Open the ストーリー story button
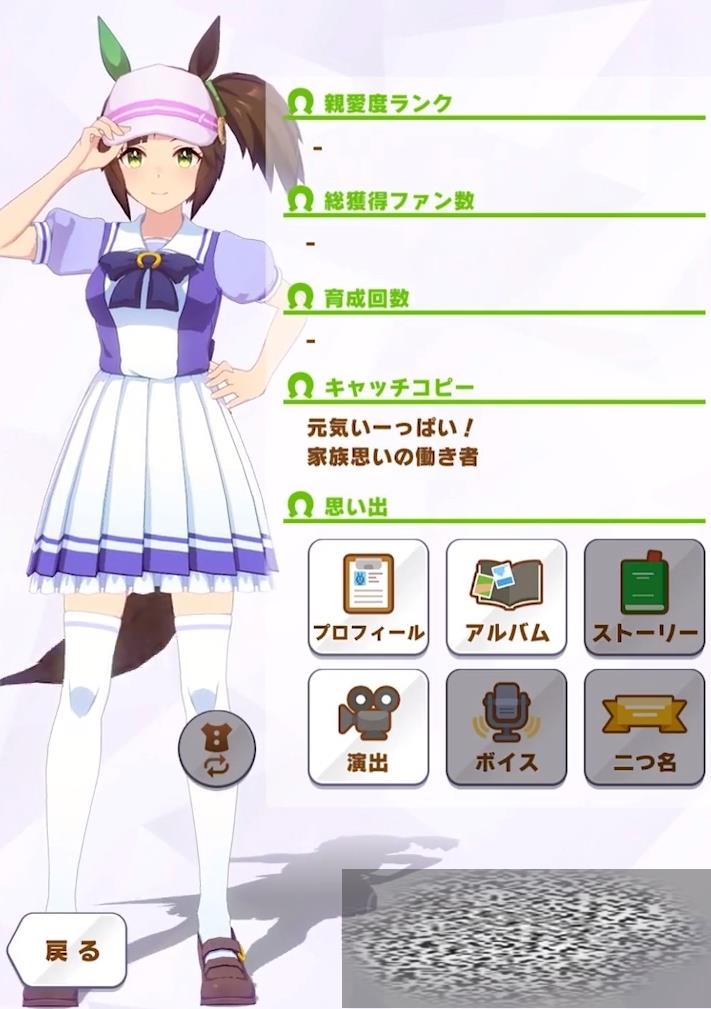The height and width of the screenshot is (1009, 711). [x=644, y=597]
